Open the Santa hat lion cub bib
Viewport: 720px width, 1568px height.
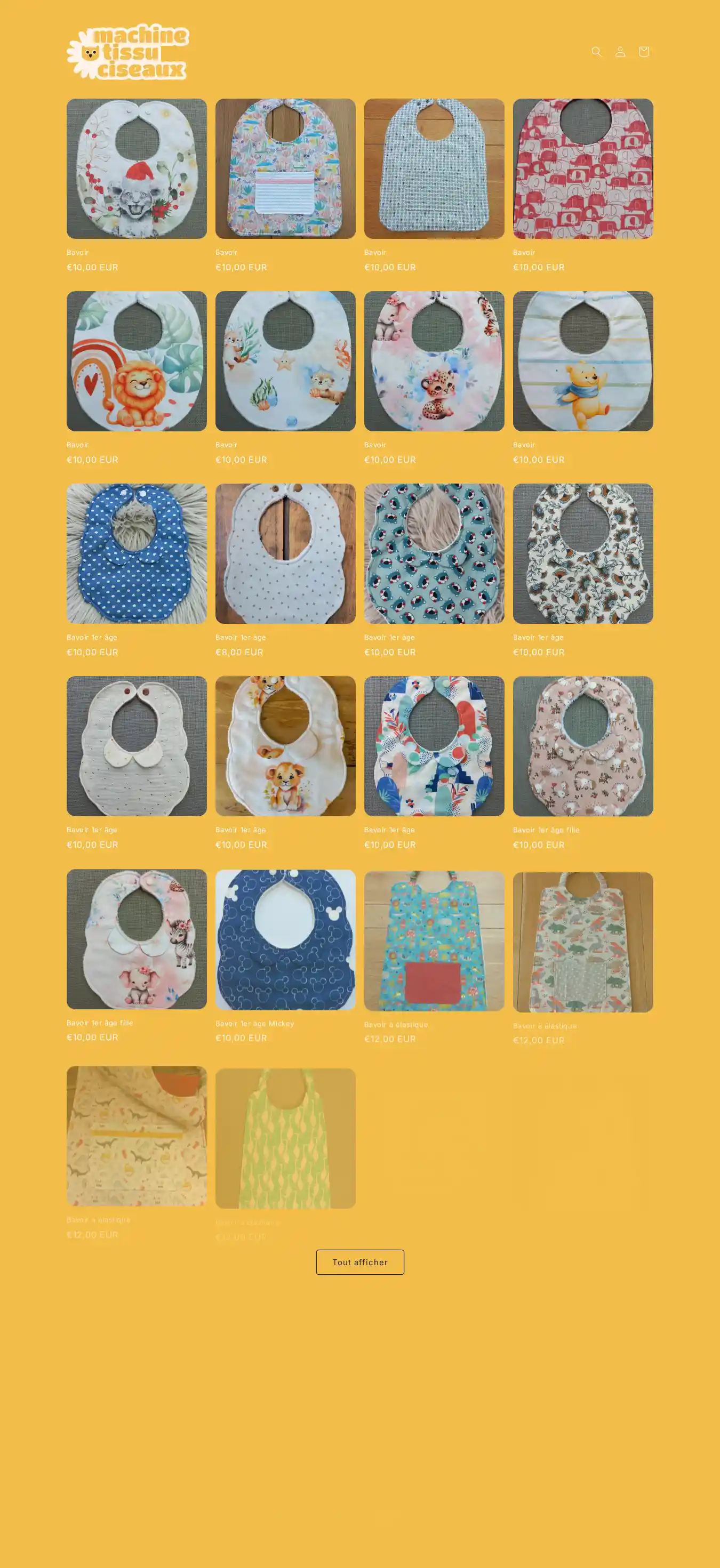click(x=137, y=168)
